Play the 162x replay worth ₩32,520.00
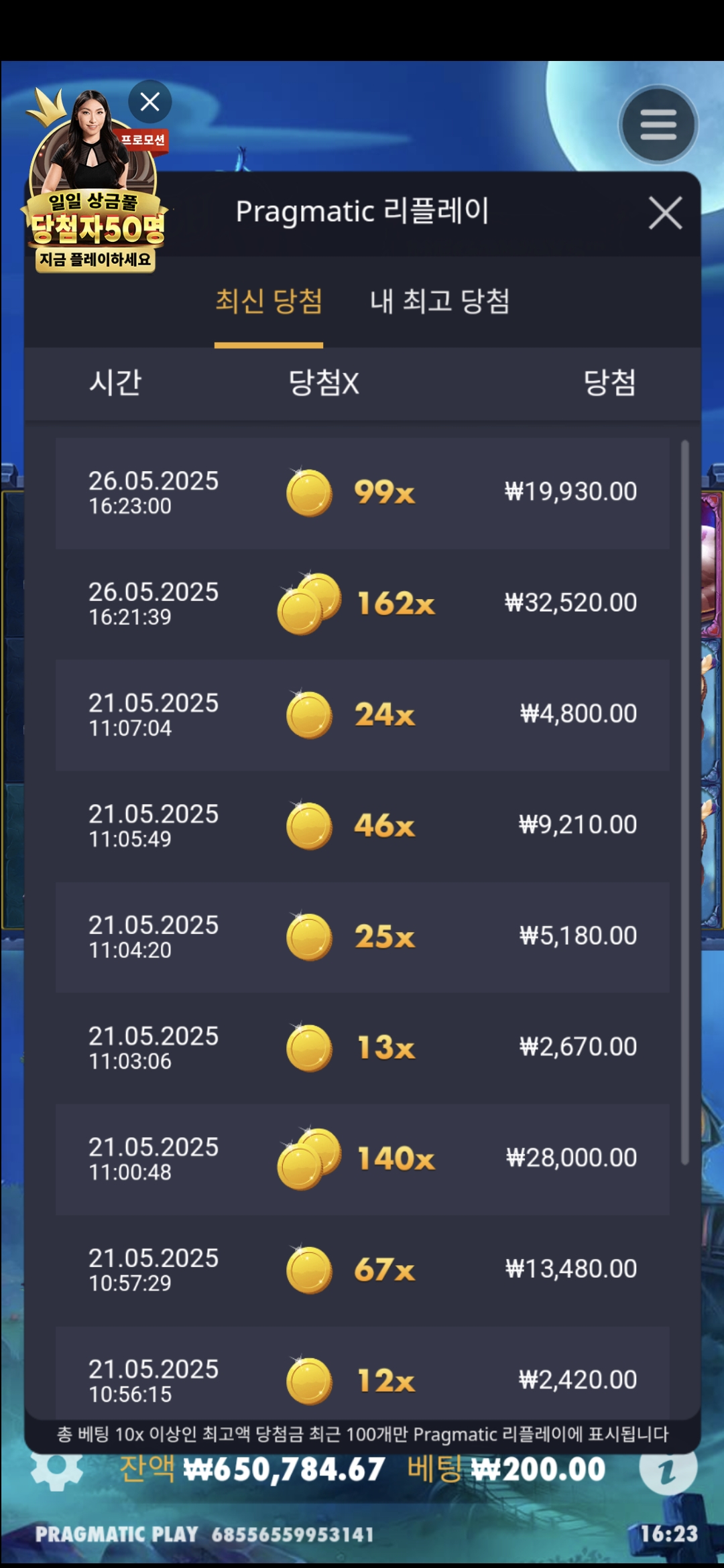724x1568 pixels. (x=362, y=604)
